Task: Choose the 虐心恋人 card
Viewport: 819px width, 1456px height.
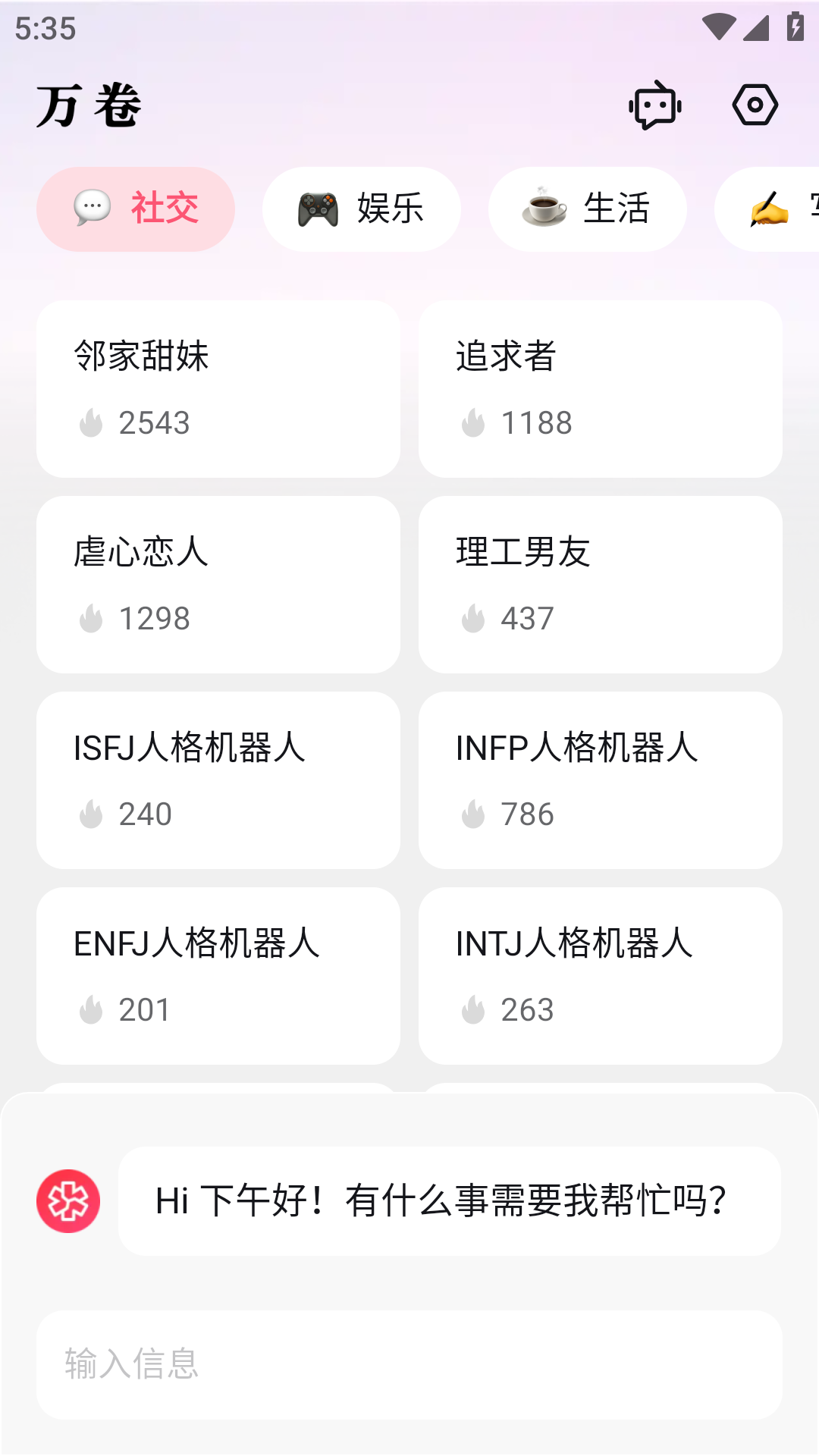Action: (x=218, y=585)
